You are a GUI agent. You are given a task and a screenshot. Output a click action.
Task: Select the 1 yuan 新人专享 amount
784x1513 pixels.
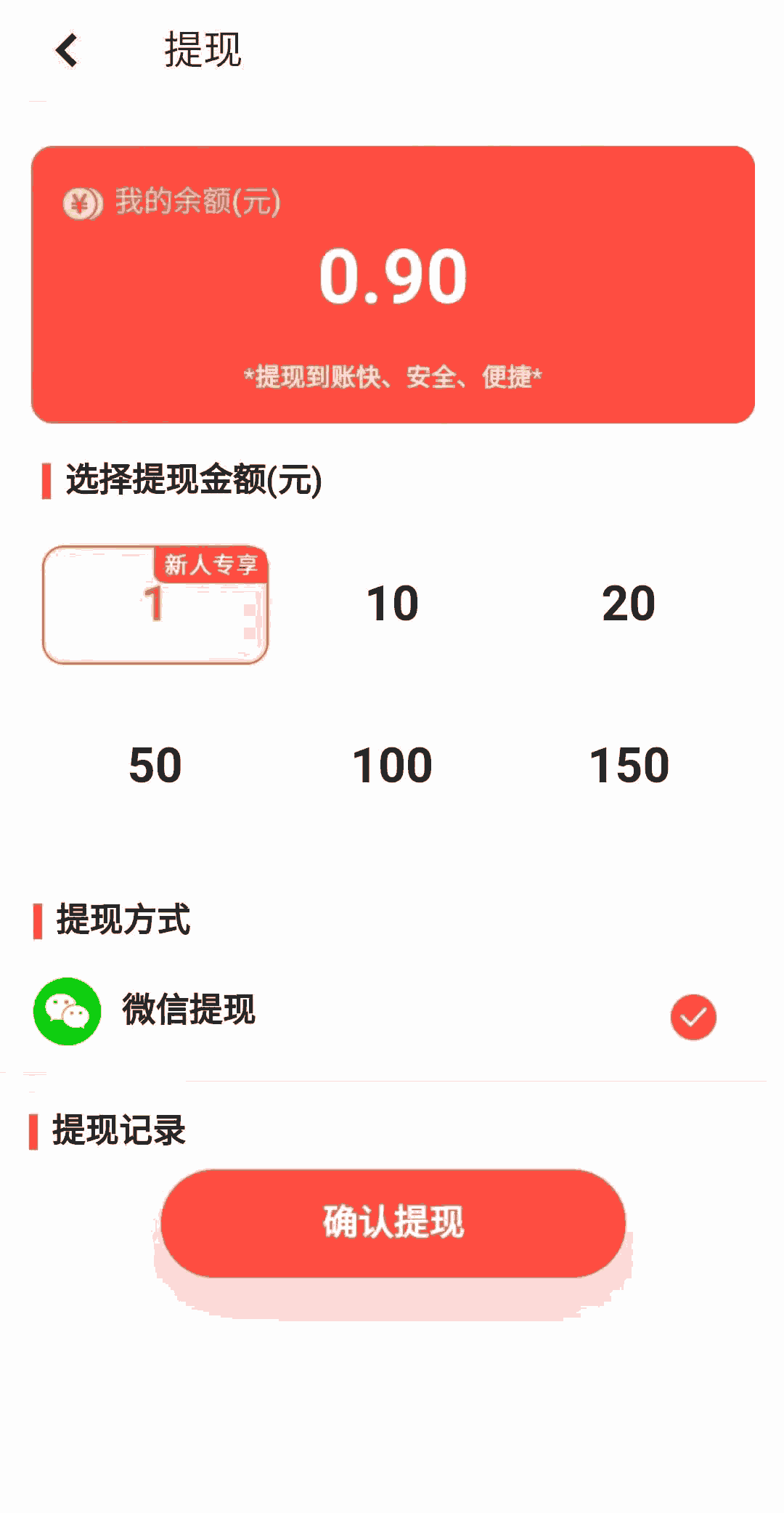tap(155, 604)
